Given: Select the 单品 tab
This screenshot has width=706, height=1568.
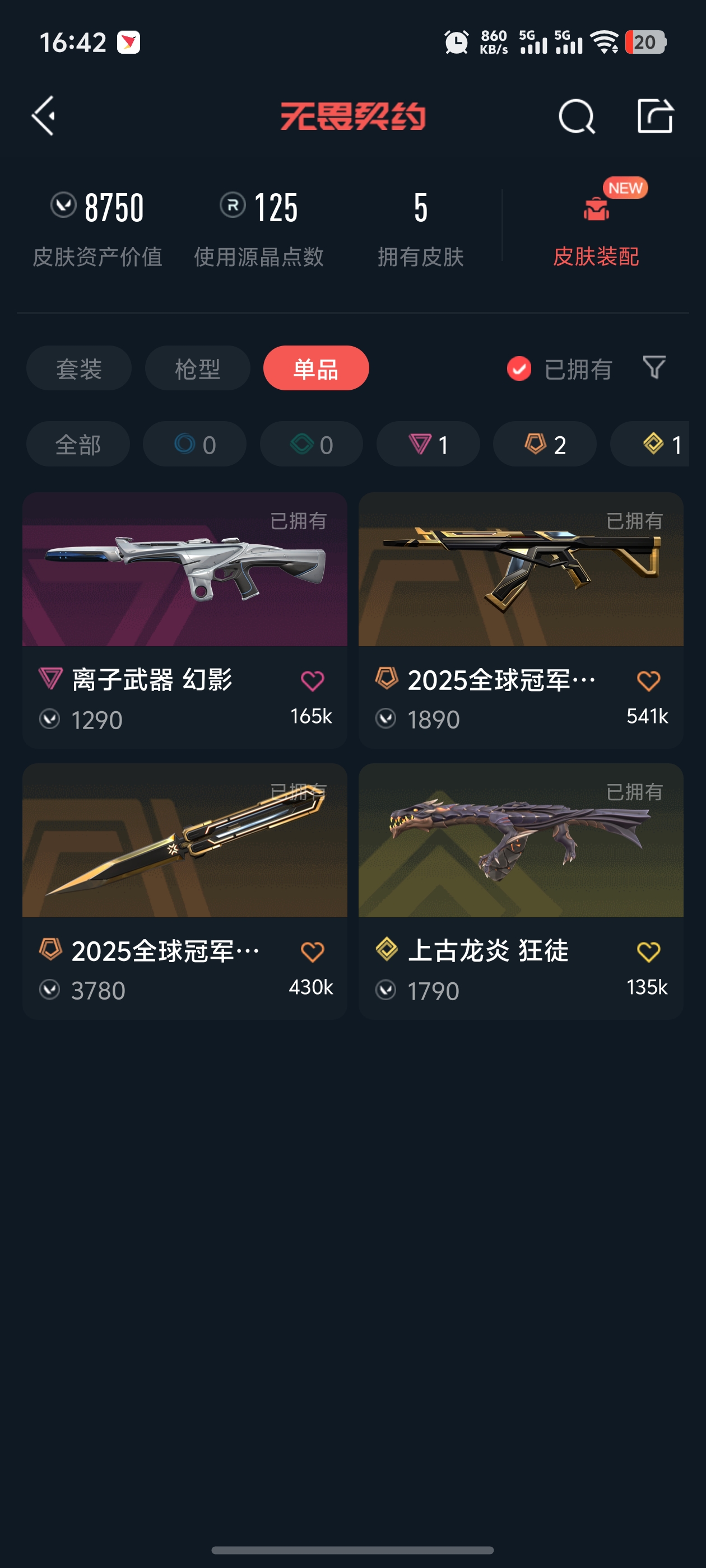Looking at the screenshot, I should [x=315, y=368].
